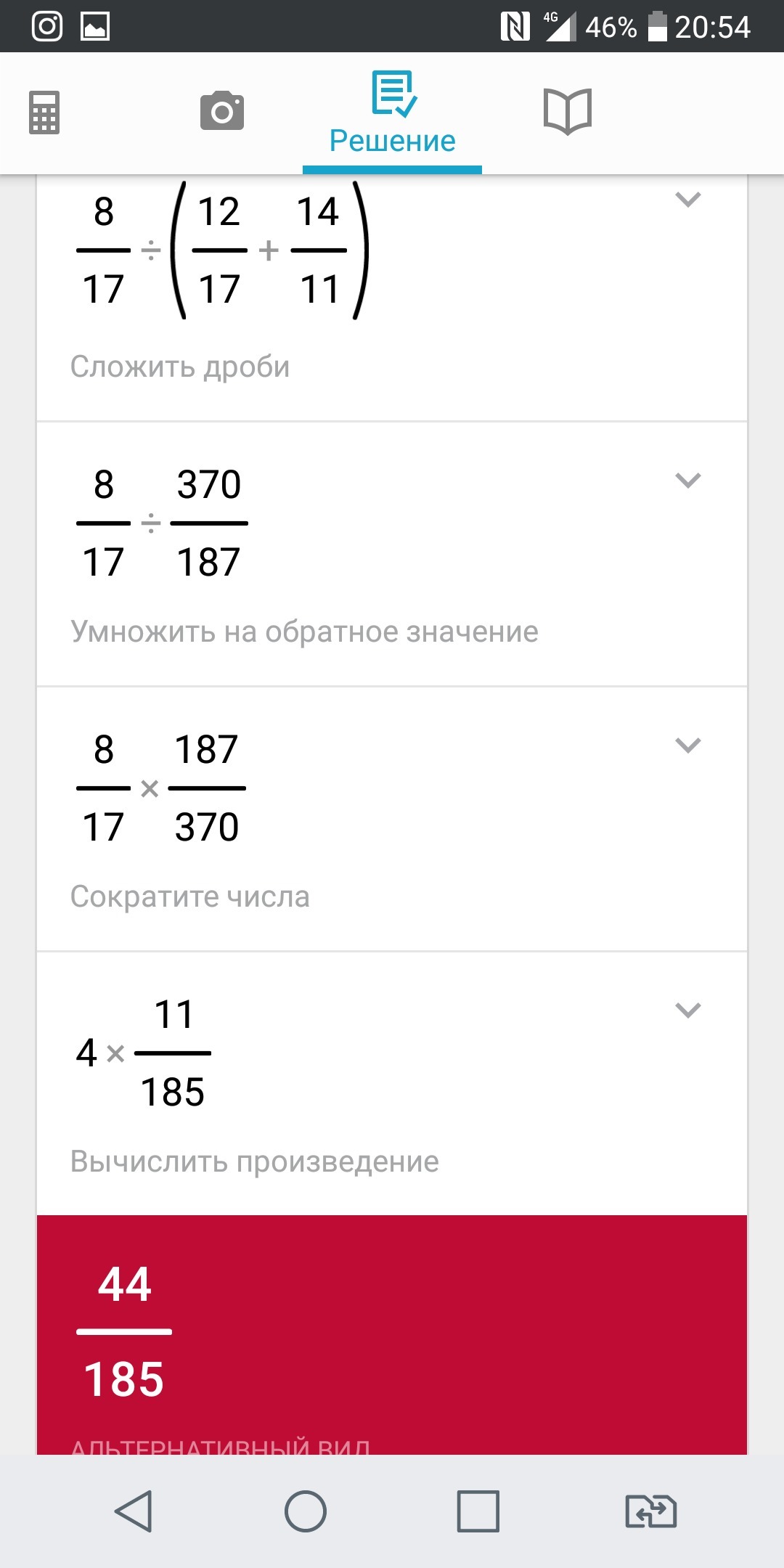Open the book tab

(568, 111)
